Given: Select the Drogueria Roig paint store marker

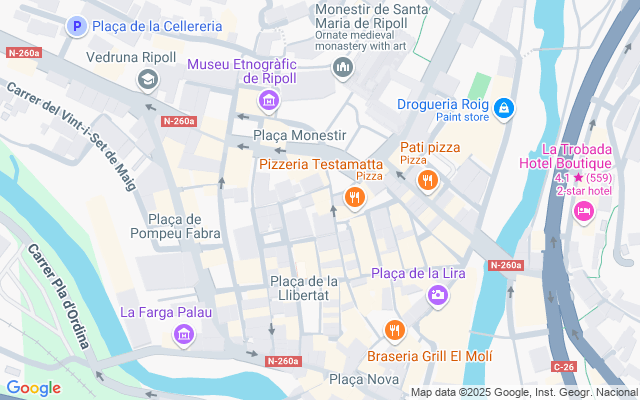Looking at the screenshot, I should tap(504, 105).
